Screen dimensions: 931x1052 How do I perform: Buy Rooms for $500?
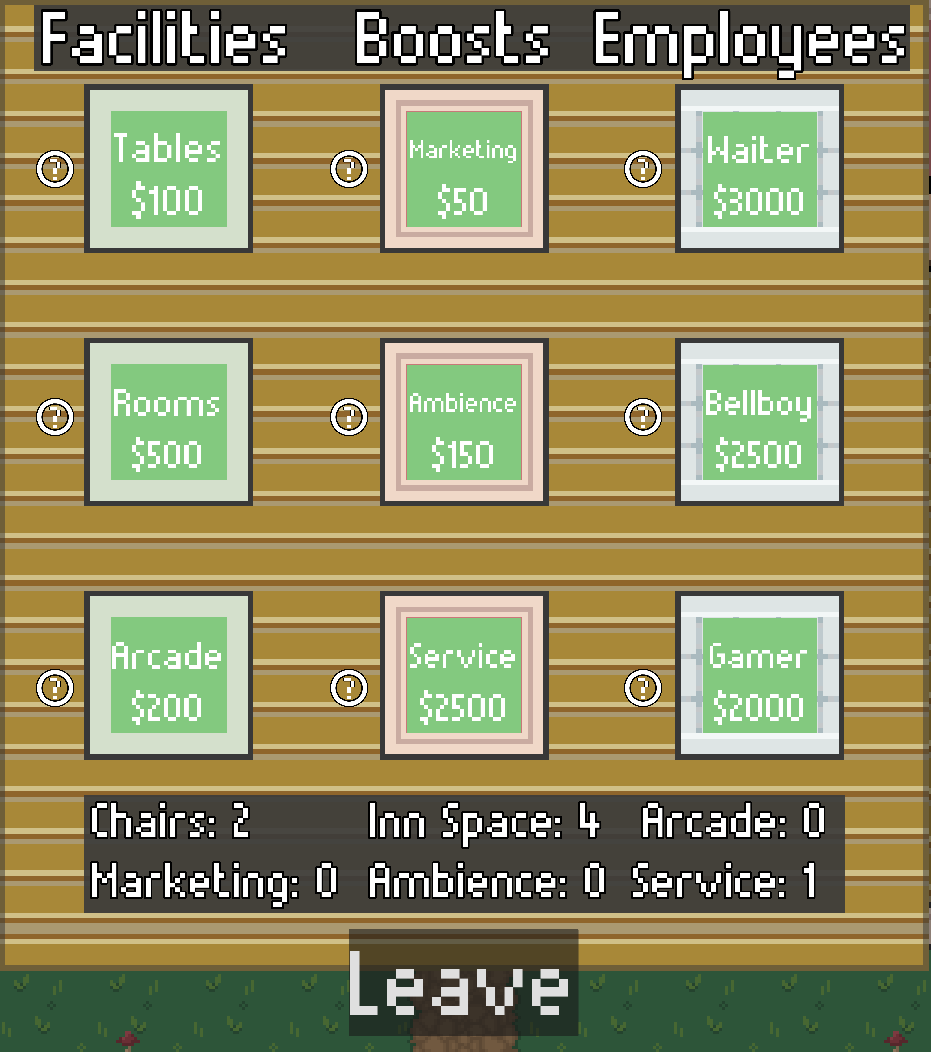point(168,422)
